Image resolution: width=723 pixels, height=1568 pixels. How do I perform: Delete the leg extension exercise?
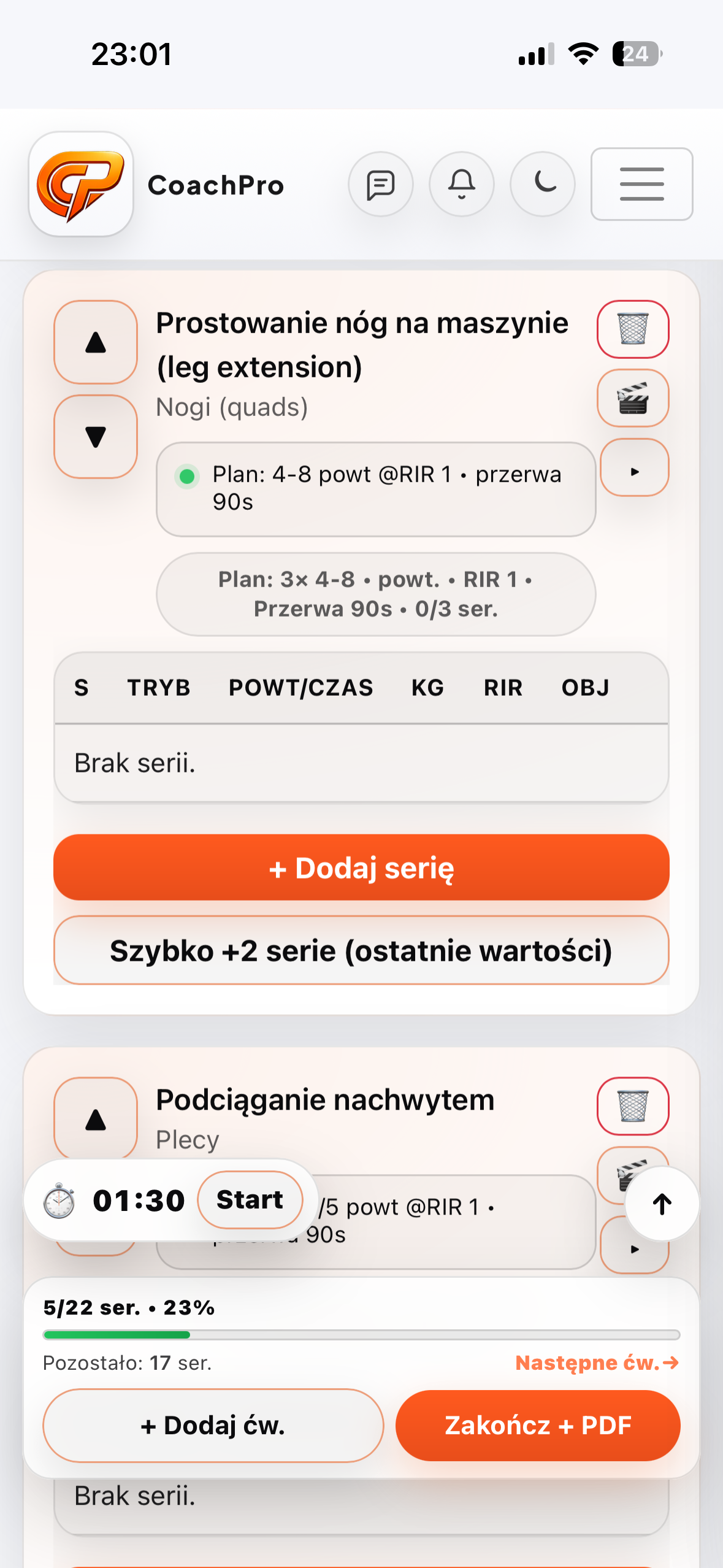click(633, 329)
